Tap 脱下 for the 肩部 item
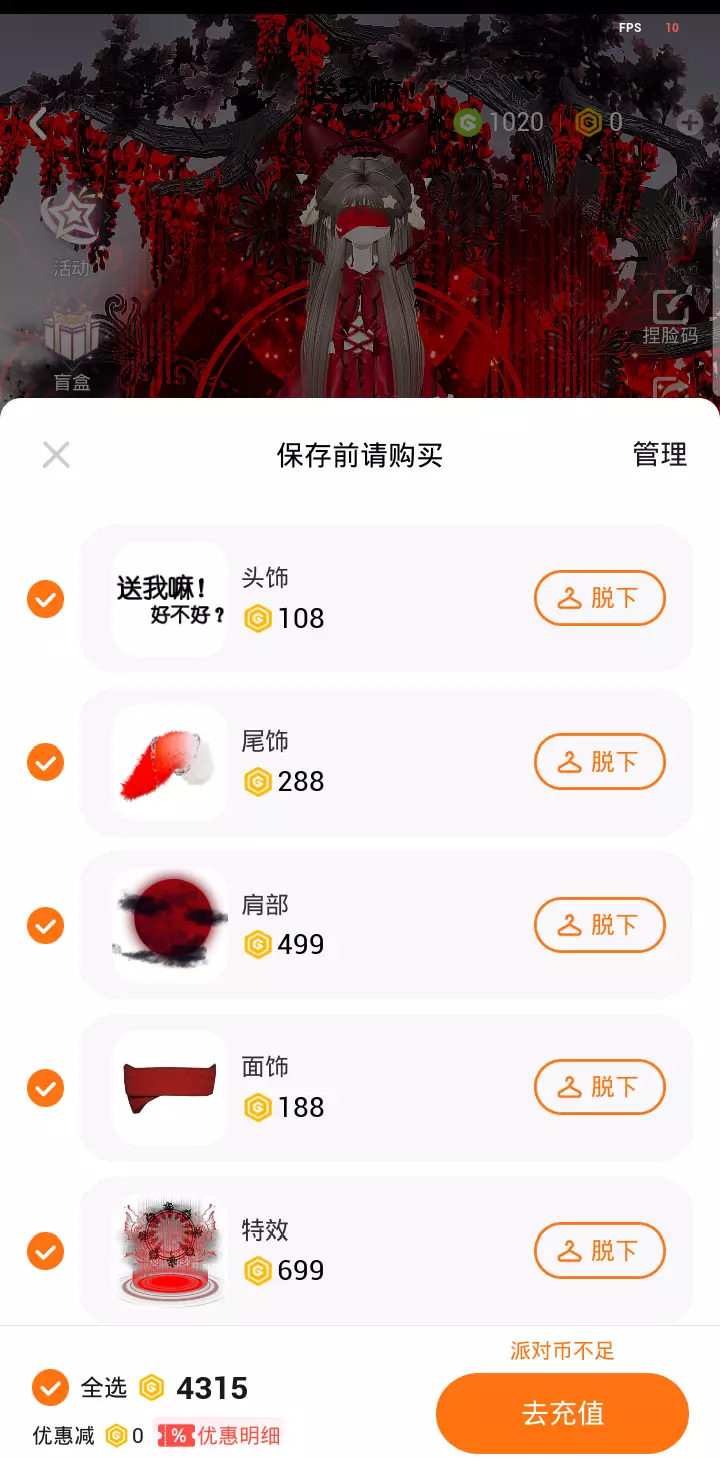The image size is (720, 1459). point(599,925)
